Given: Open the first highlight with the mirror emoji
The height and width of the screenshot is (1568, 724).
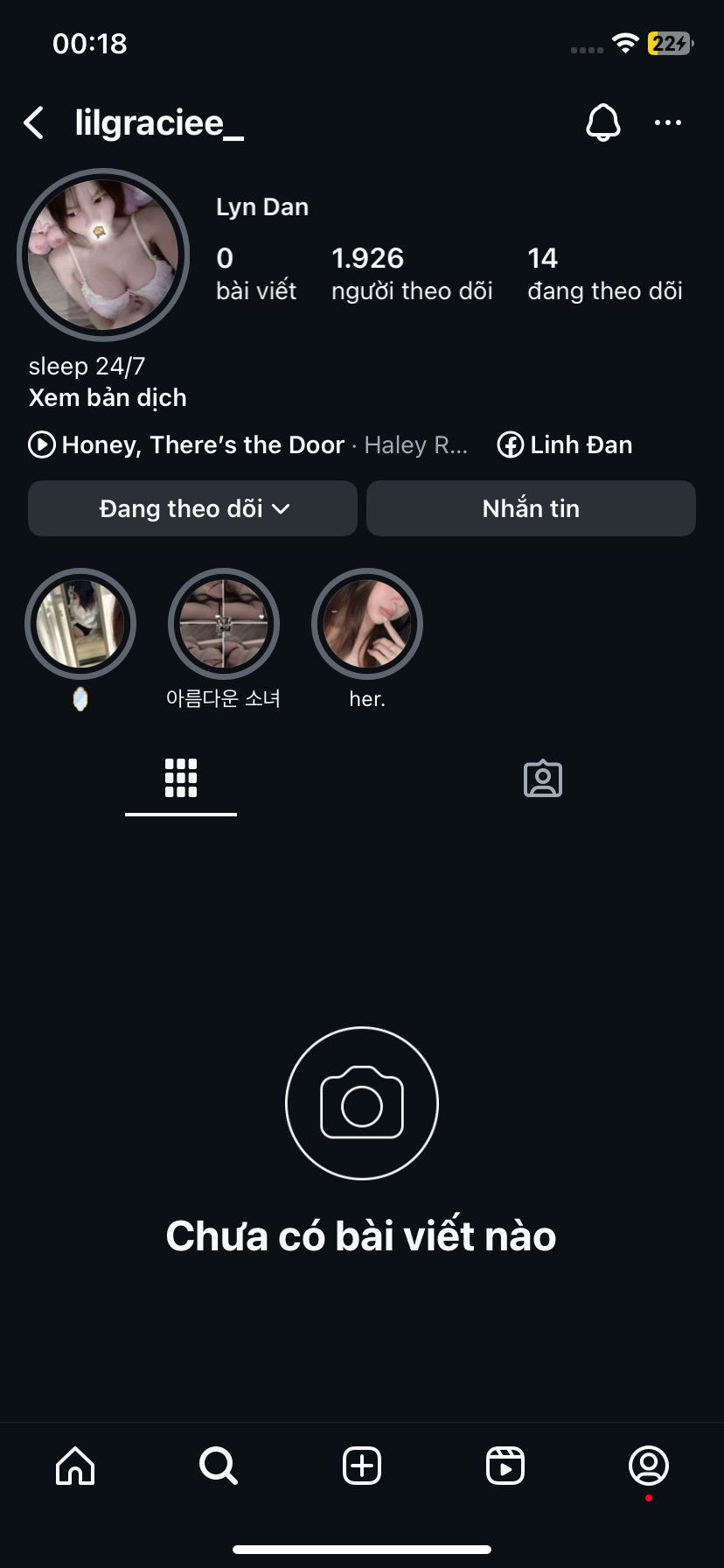Looking at the screenshot, I should pyautogui.click(x=80, y=624).
